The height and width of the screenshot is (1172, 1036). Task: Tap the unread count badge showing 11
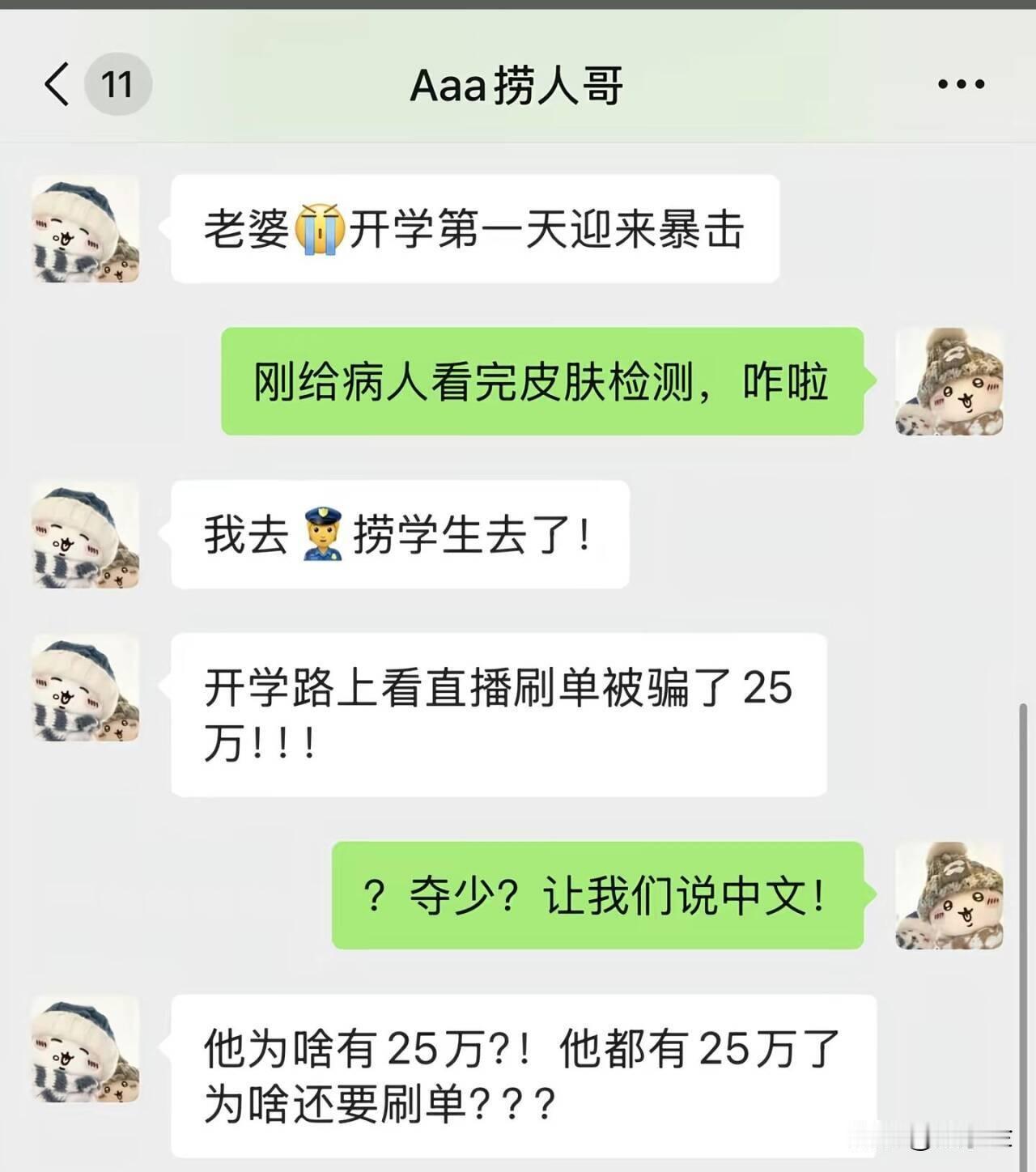coord(117,82)
